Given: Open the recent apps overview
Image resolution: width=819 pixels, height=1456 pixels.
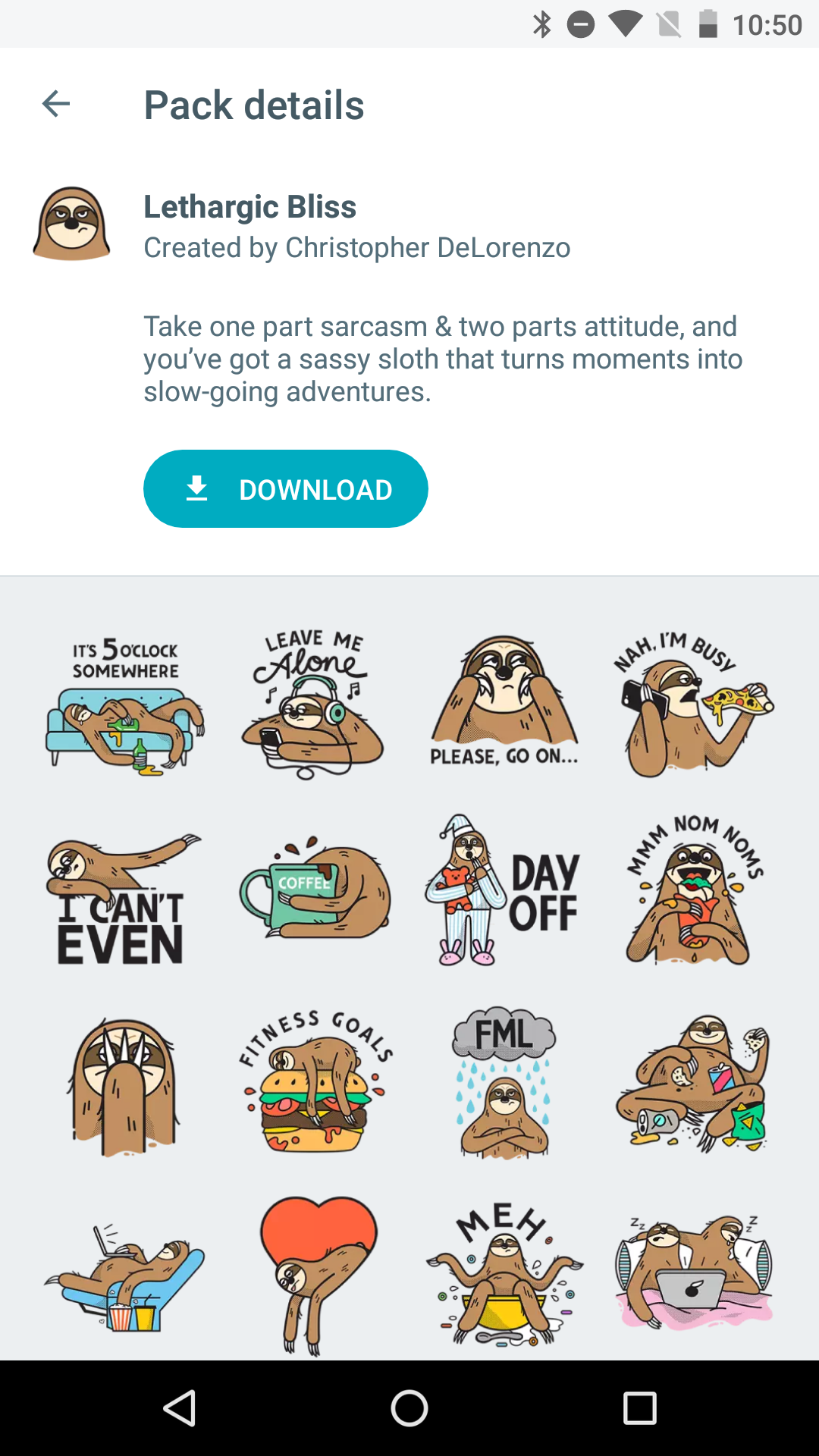Looking at the screenshot, I should 639,1408.
